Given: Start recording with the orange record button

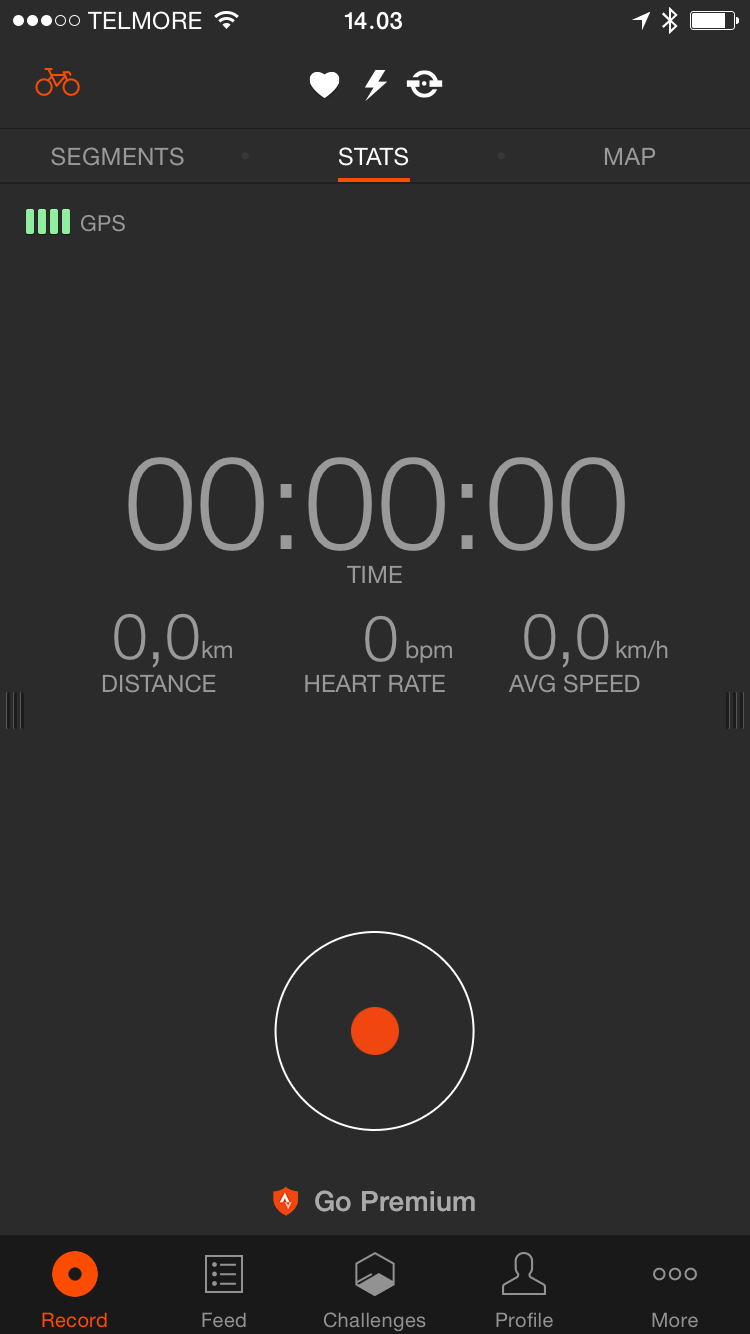Looking at the screenshot, I should [375, 1031].
